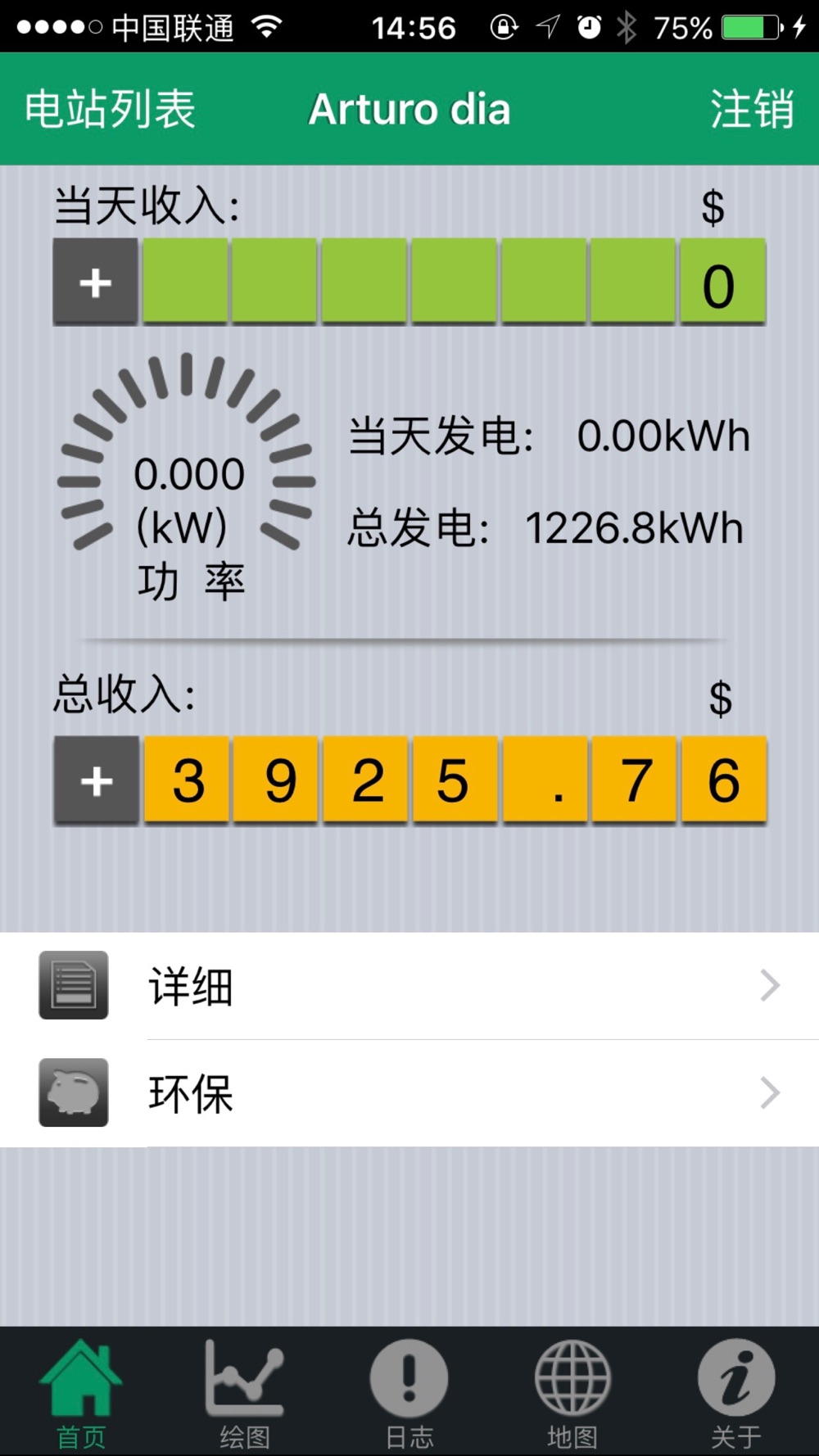Switch to the 绘图 chart tab
Image resolution: width=819 pixels, height=1456 pixels.
tap(245, 1393)
